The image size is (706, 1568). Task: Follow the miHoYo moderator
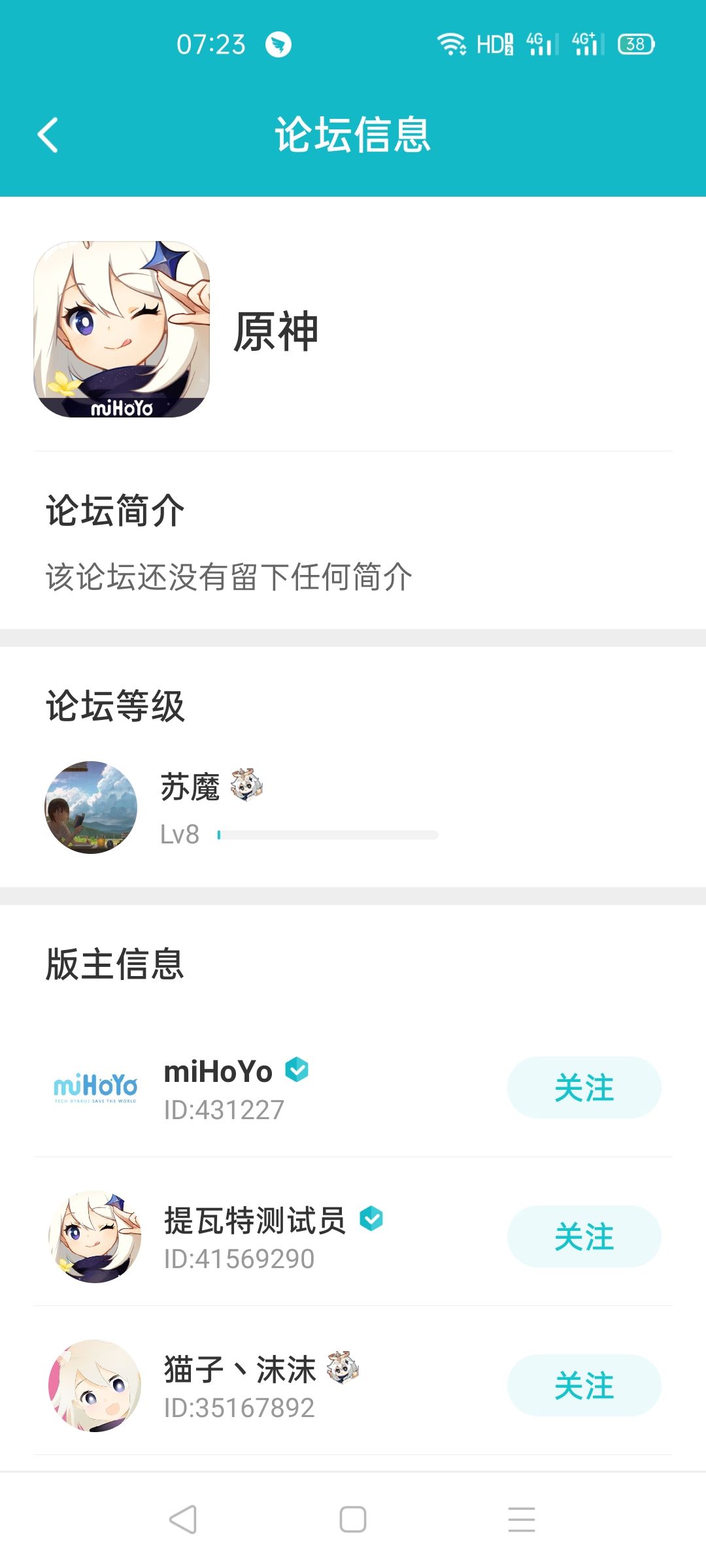[x=584, y=1088]
